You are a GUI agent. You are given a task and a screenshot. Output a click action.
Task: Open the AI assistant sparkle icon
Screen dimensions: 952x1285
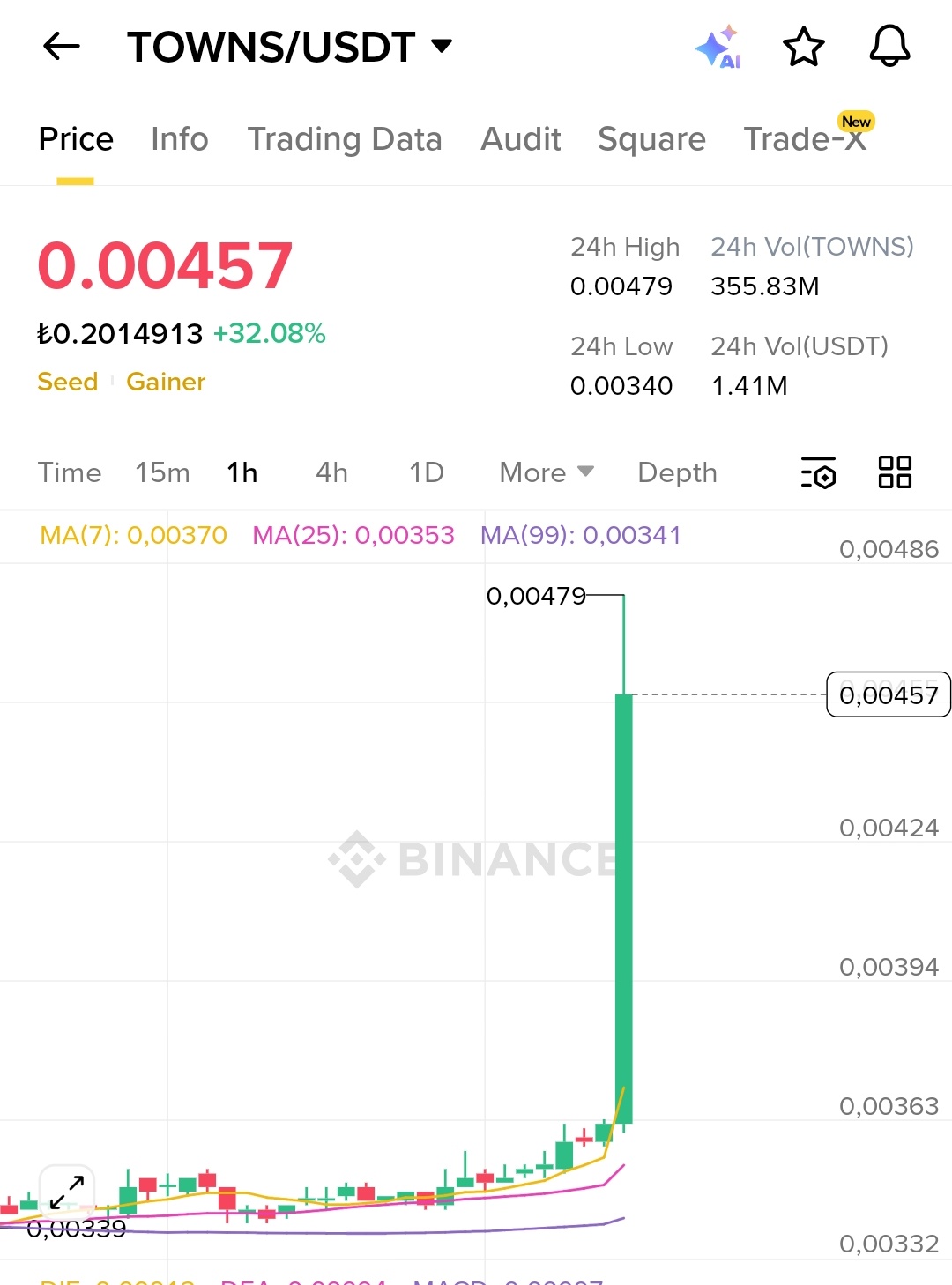point(718,48)
